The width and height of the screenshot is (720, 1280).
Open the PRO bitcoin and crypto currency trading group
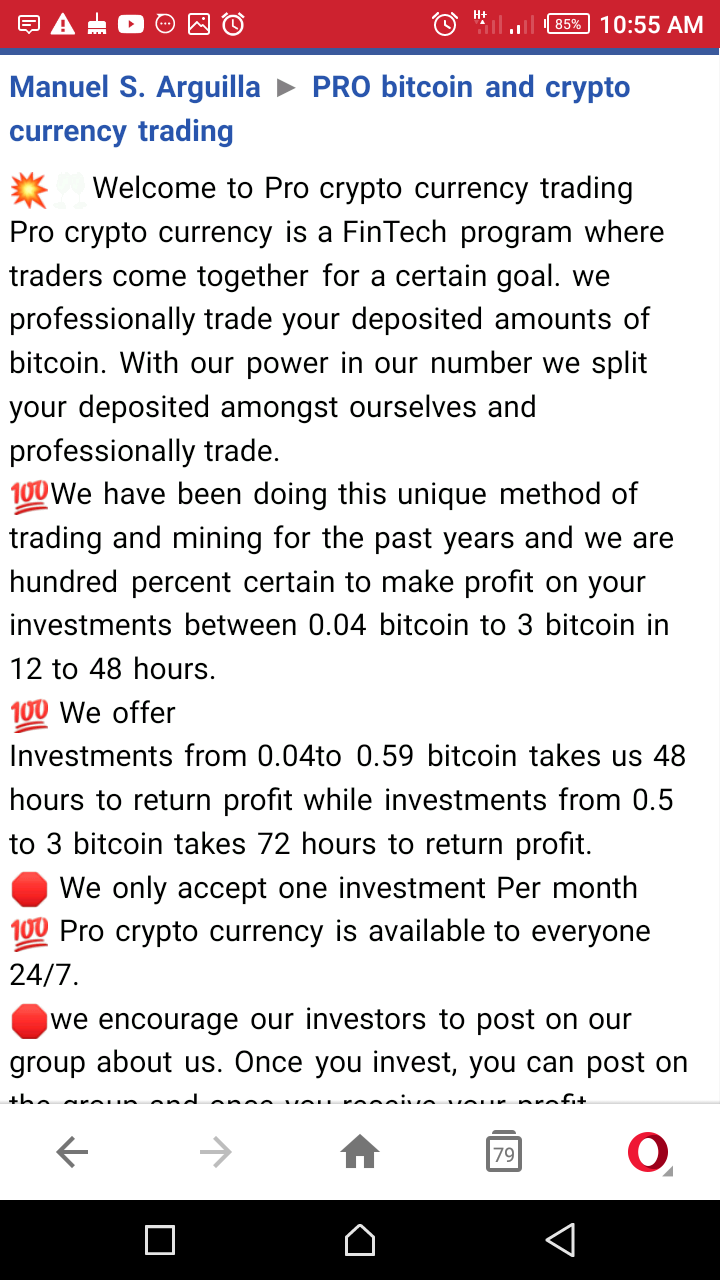pyautogui.click(x=470, y=88)
